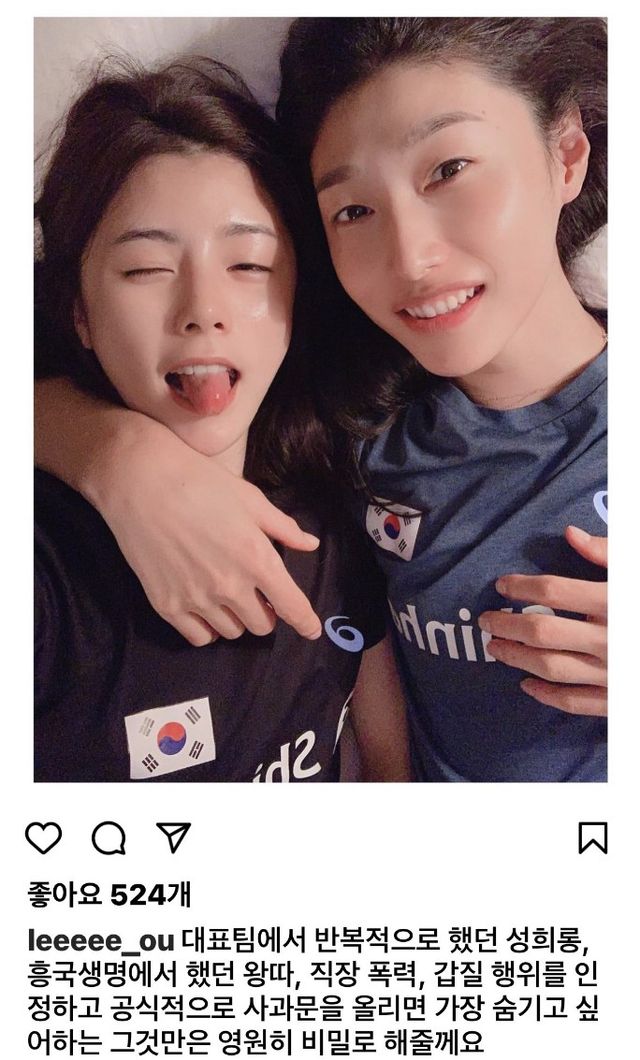Screen dimensions: 640x1060
Task: Open the leeeee_ou profile from the caption
Action: coord(98,941)
